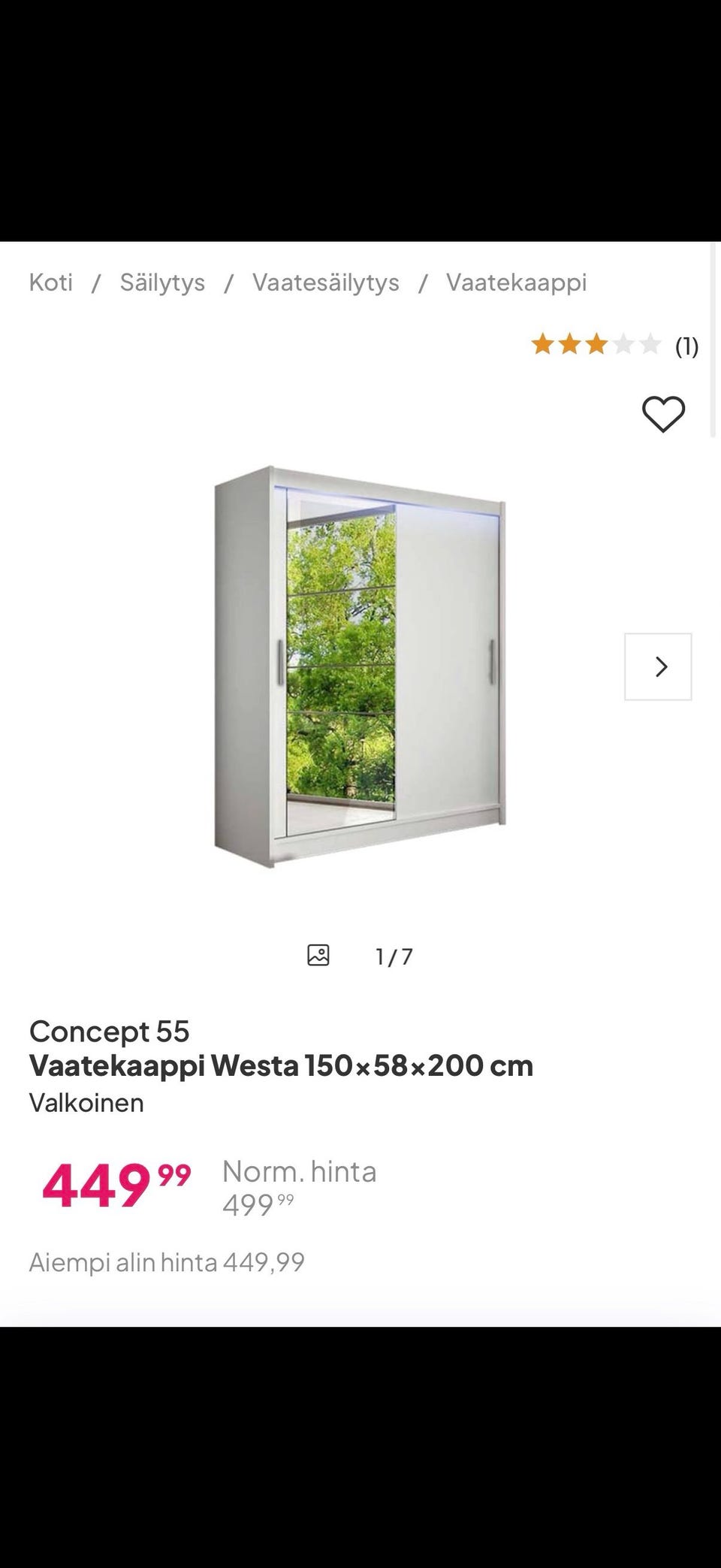This screenshot has width=721, height=1568.
Task: Open image gallery icon next to 1/7
Action: pyautogui.click(x=318, y=955)
